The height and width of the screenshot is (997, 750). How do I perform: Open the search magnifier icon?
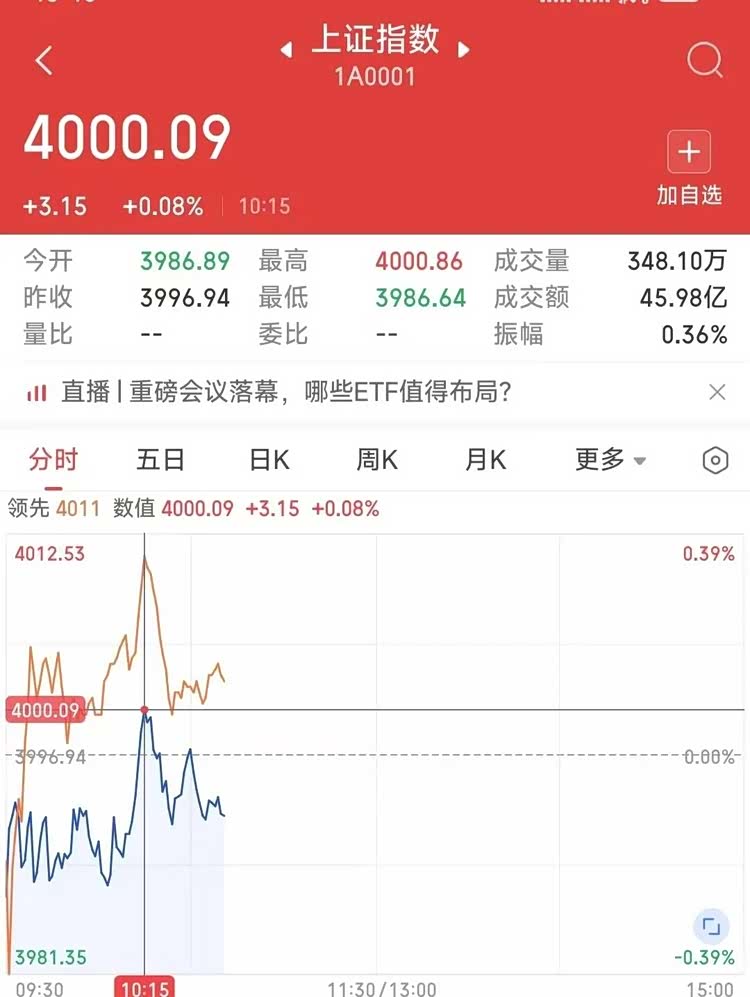click(705, 61)
